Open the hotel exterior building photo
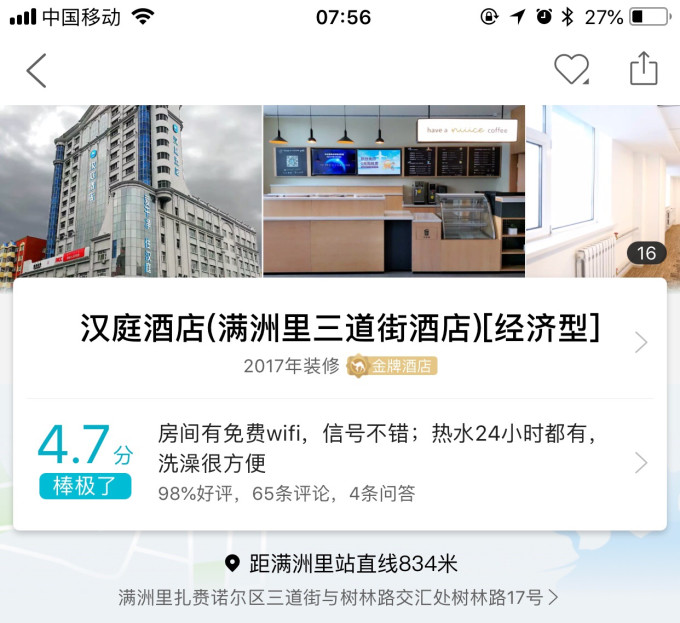 click(x=130, y=190)
